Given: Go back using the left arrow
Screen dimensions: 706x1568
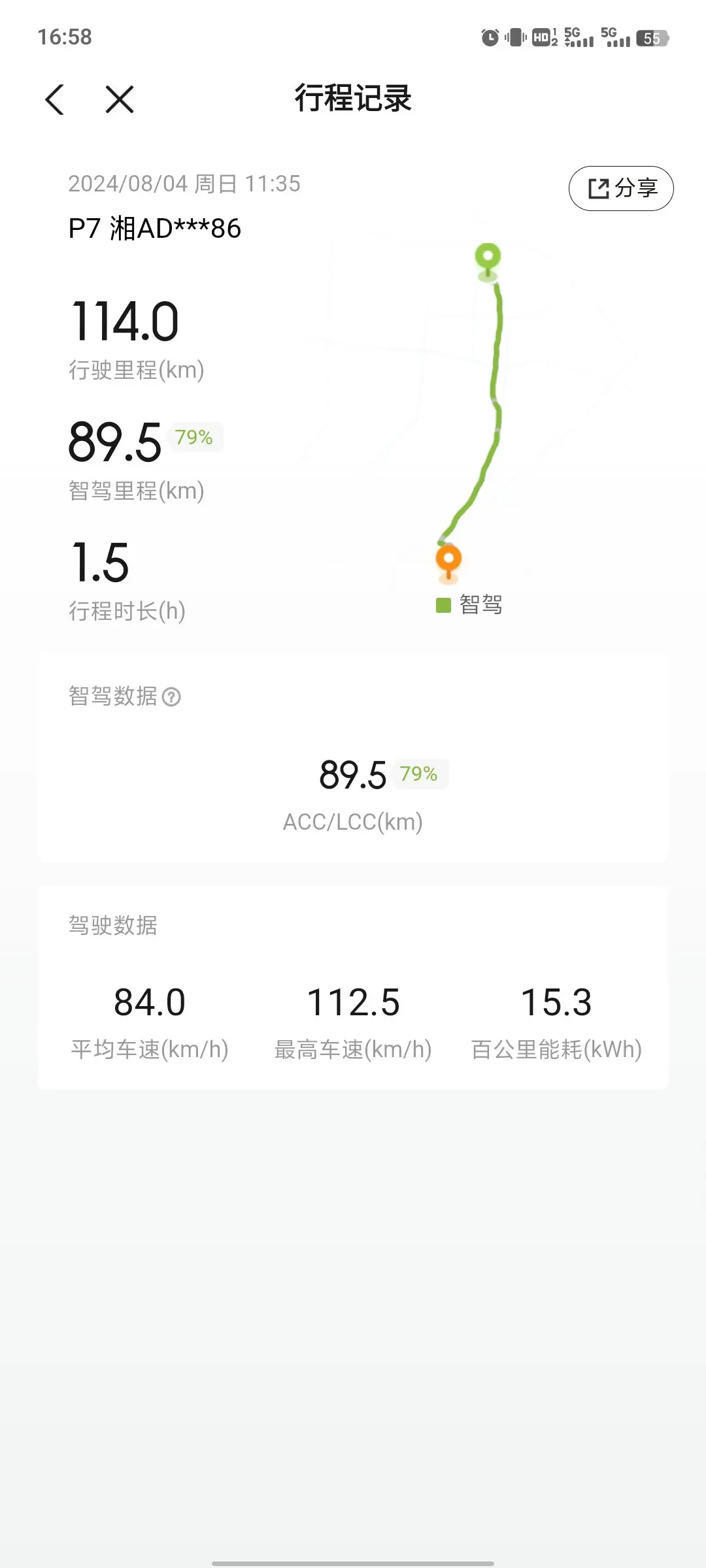Looking at the screenshot, I should coord(55,100).
